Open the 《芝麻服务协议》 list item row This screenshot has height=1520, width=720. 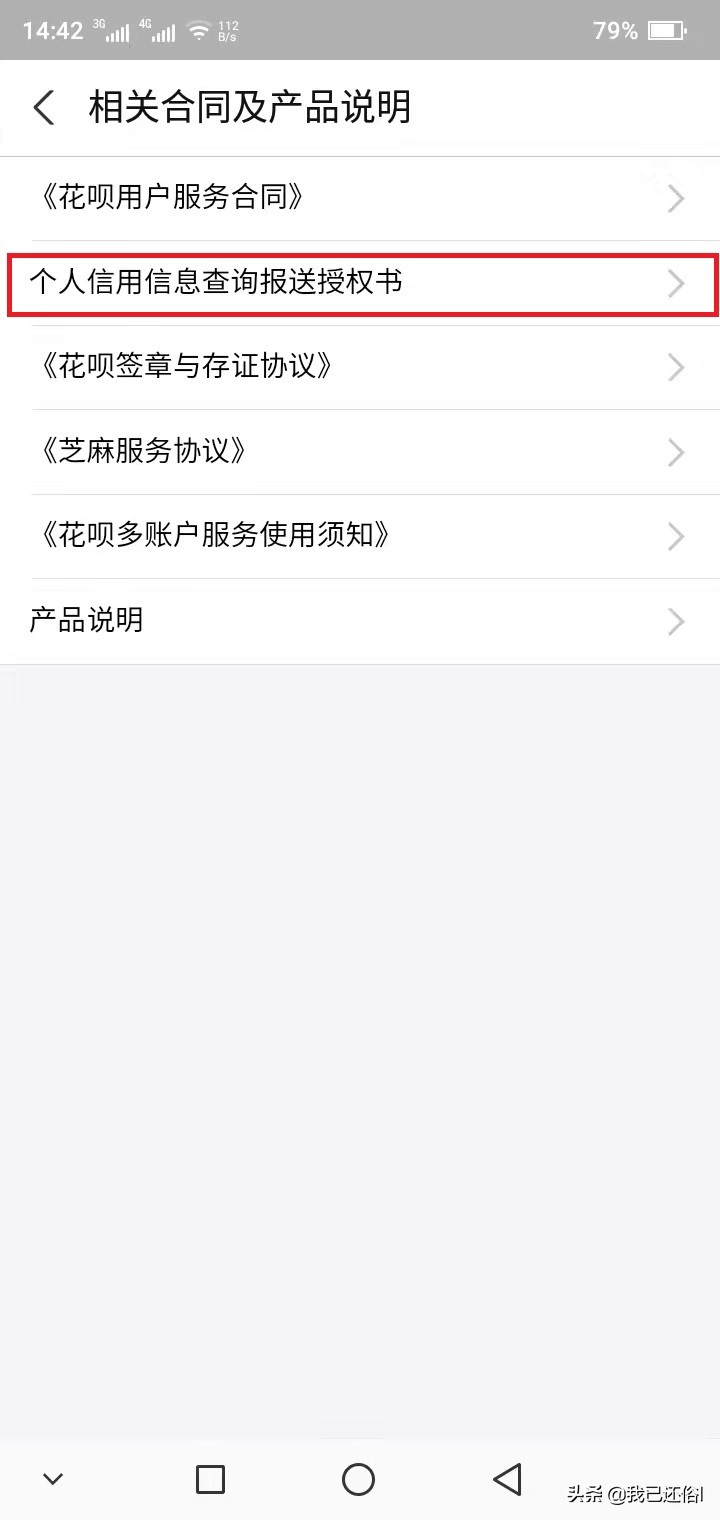tap(360, 452)
